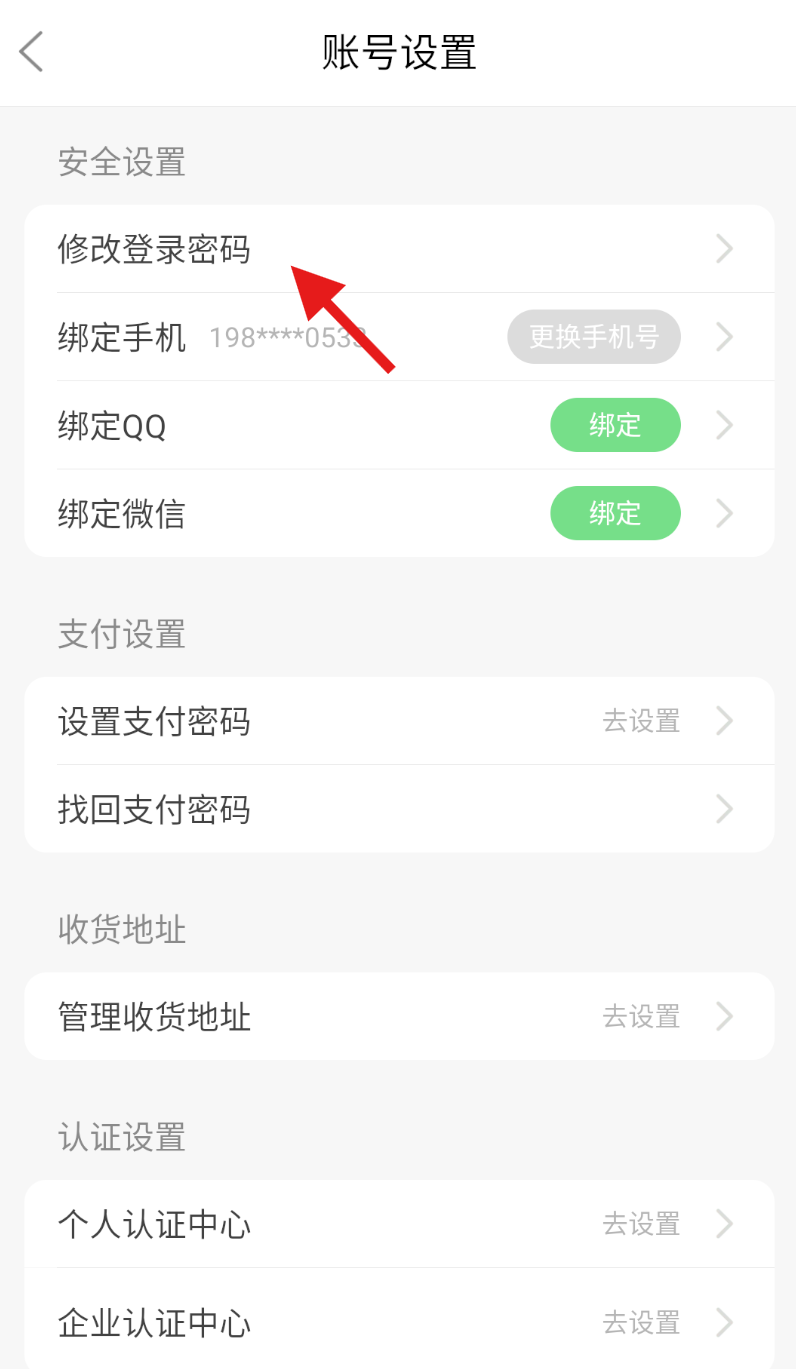
Task: Open 企业认证中心 row
Action: [x=398, y=1322]
